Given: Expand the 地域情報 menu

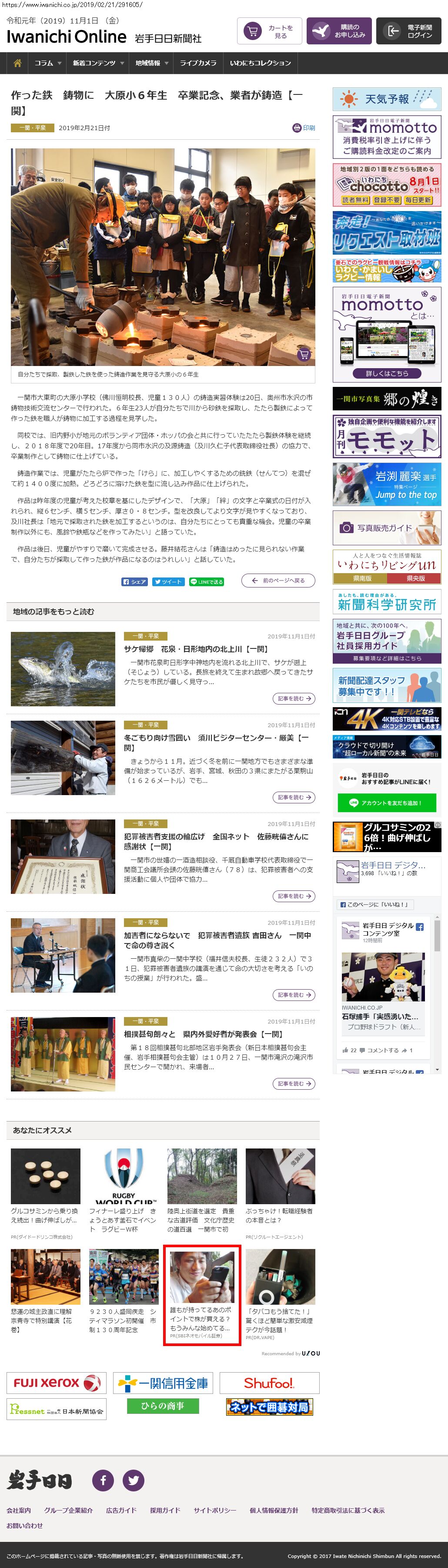Looking at the screenshot, I should [x=151, y=63].
